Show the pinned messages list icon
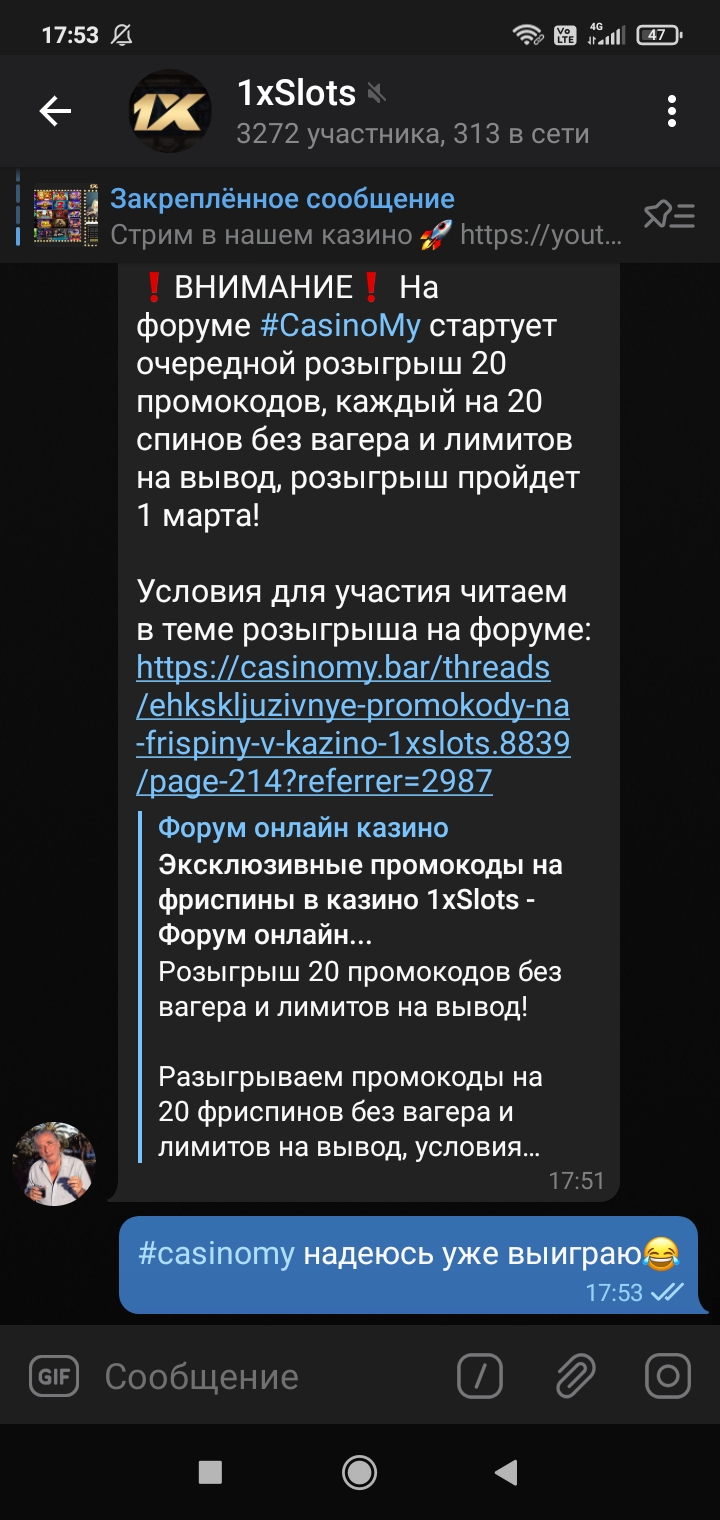 tap(670, 215)
